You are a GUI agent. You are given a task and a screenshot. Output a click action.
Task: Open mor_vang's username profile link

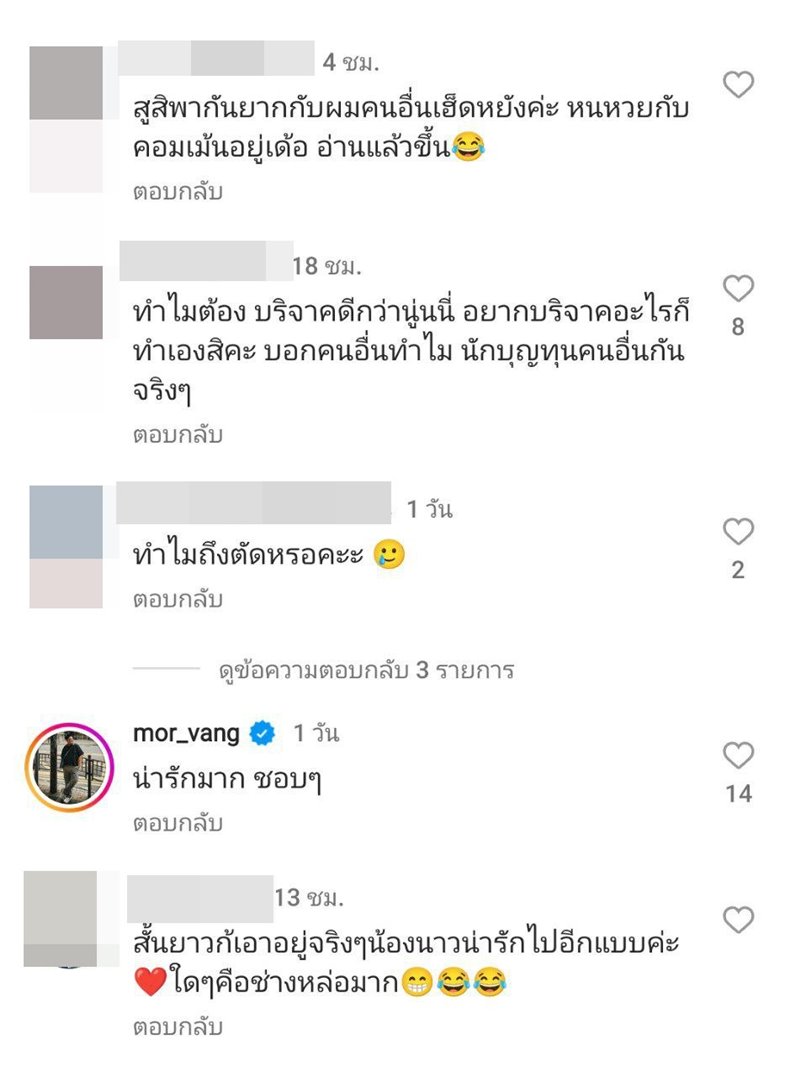click(186, 732)
